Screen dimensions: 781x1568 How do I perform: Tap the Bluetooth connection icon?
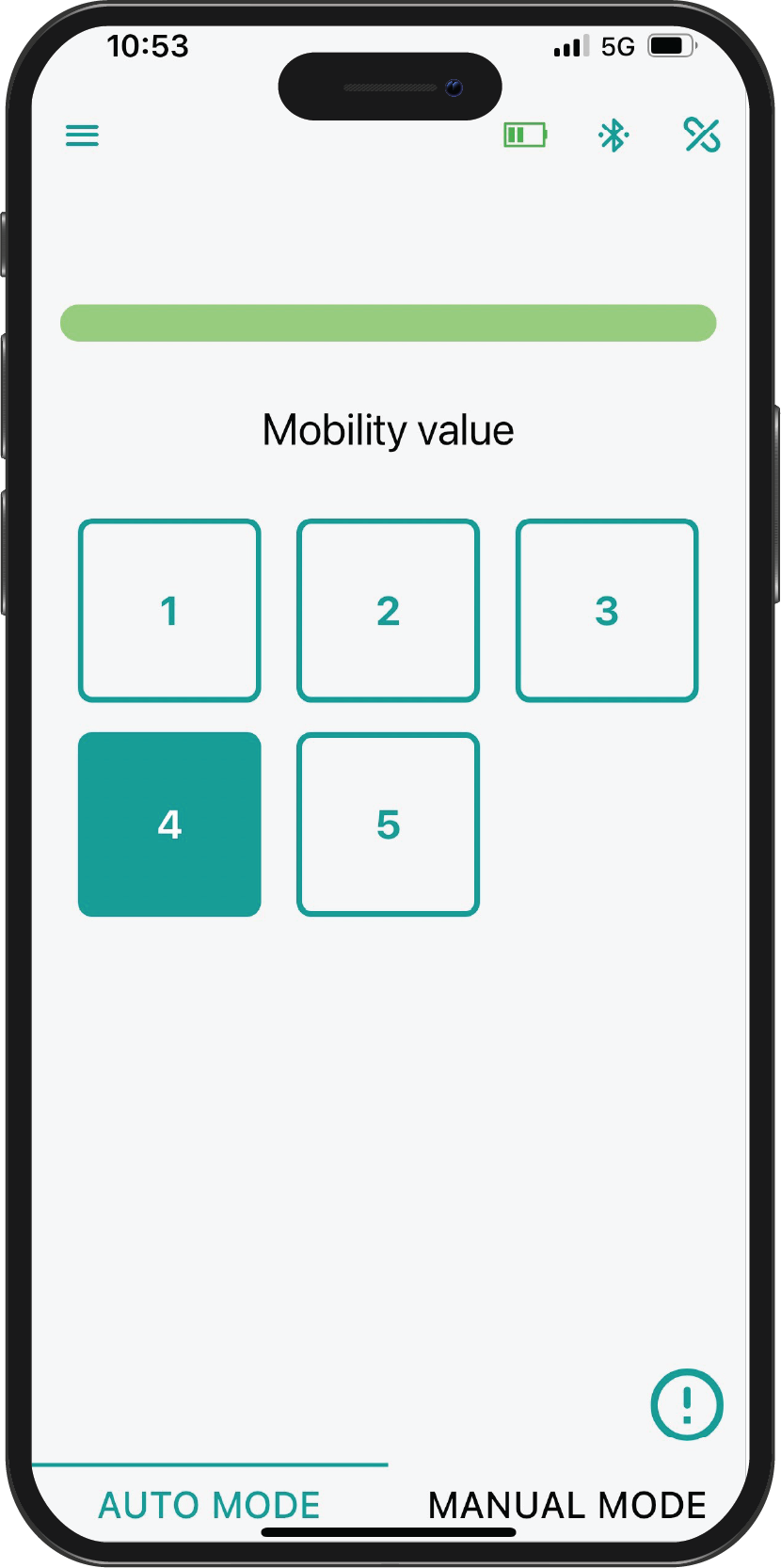614,136
